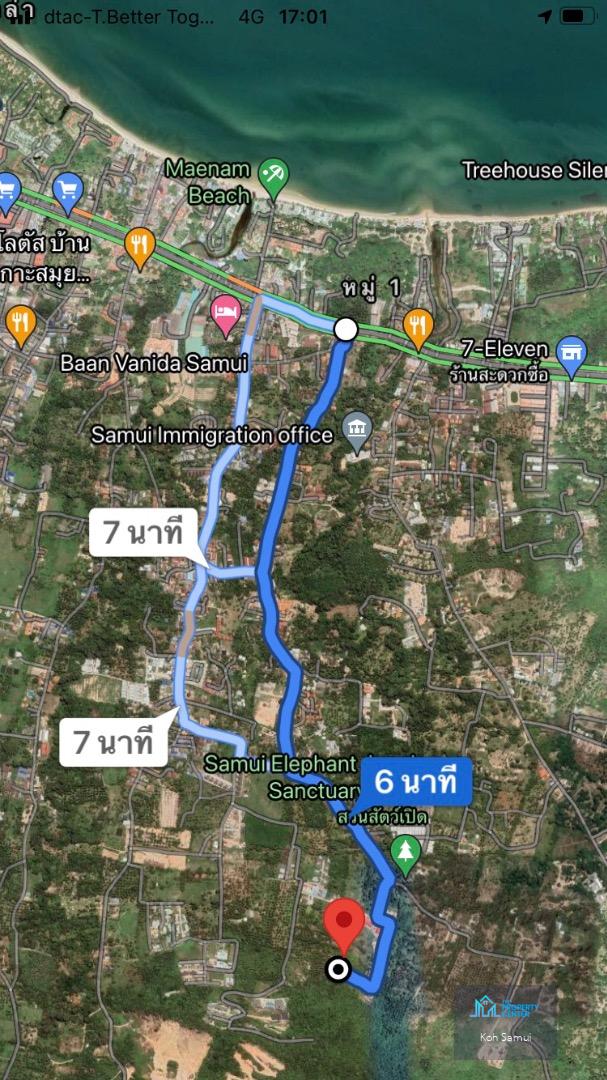The width and height of the screenshot is (607, 1080).
Task: Choose the 7 นาที route label nearest Baan Vanida Samui
Action: click(143, 531)
